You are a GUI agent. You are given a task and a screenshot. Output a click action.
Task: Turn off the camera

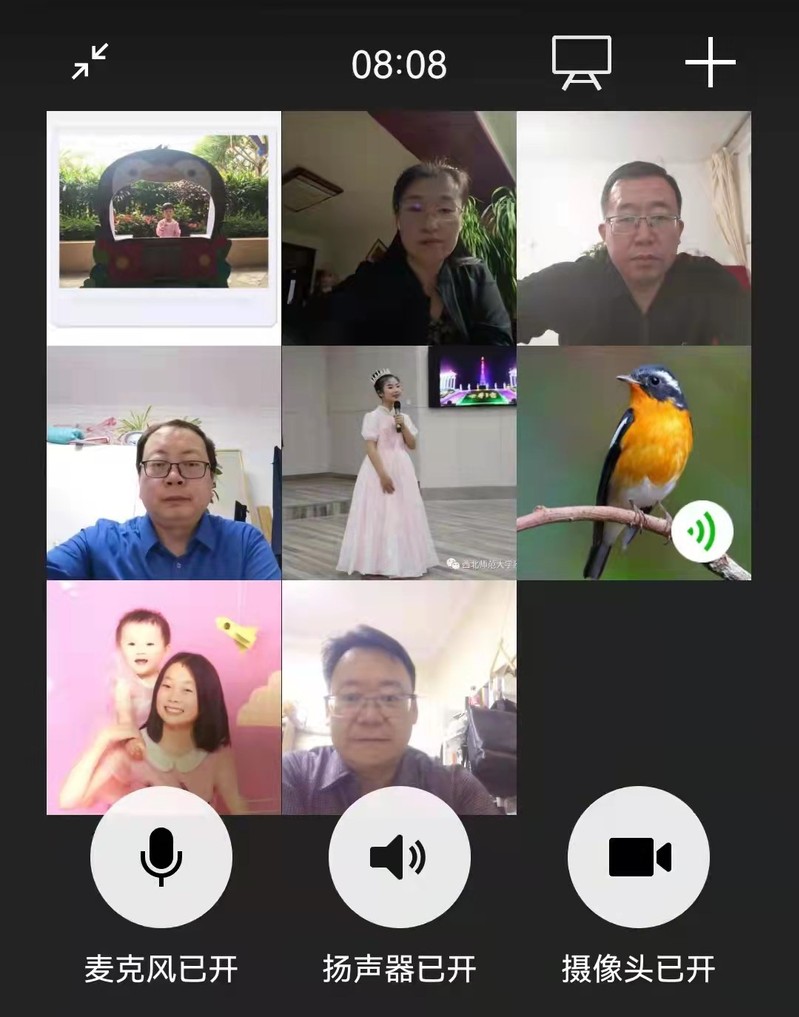click(x=638, y=857)
